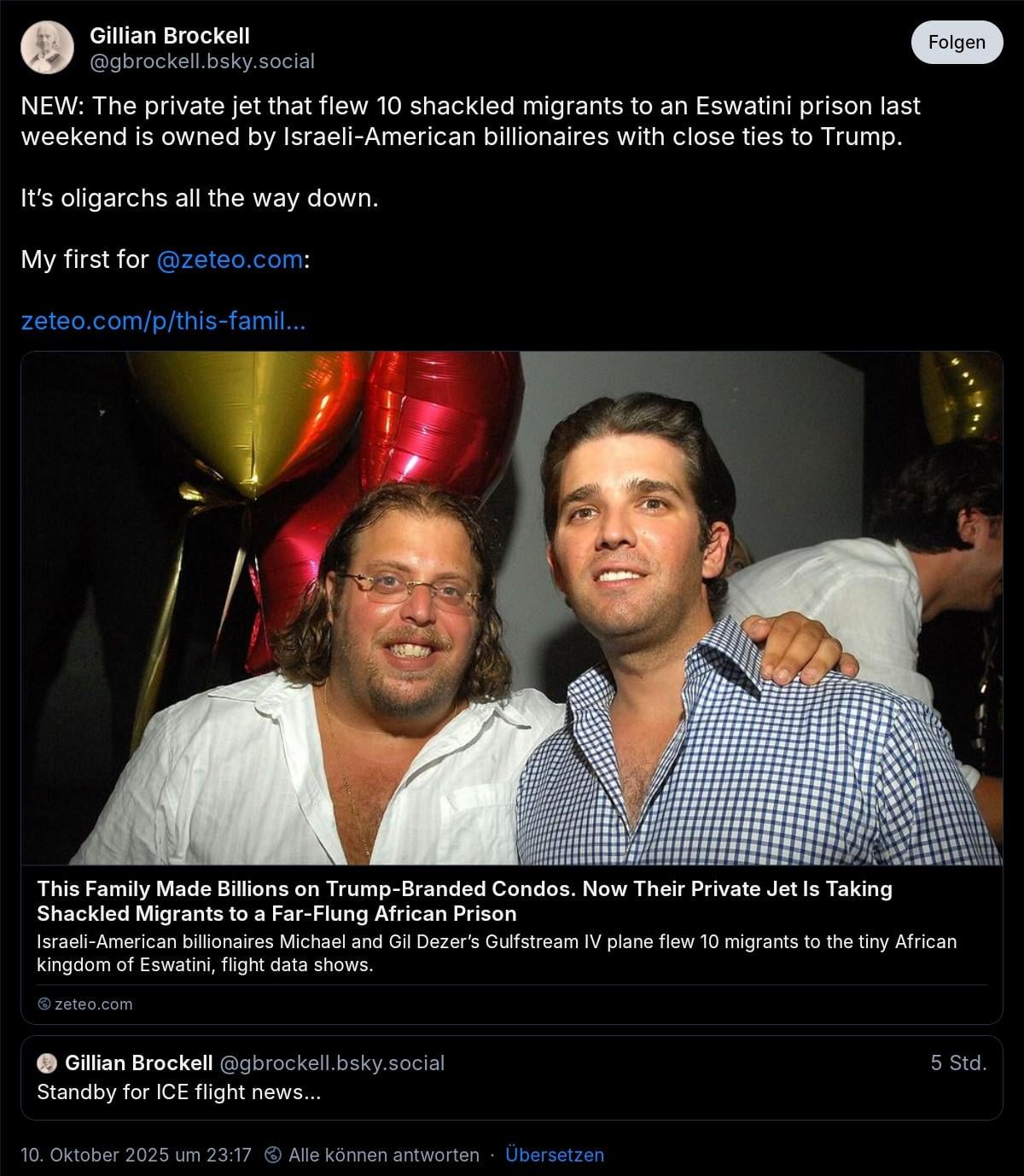Open Gillian Brockell's profile avatar
Screen dimensions: 1024x1176
pos(47,47)
